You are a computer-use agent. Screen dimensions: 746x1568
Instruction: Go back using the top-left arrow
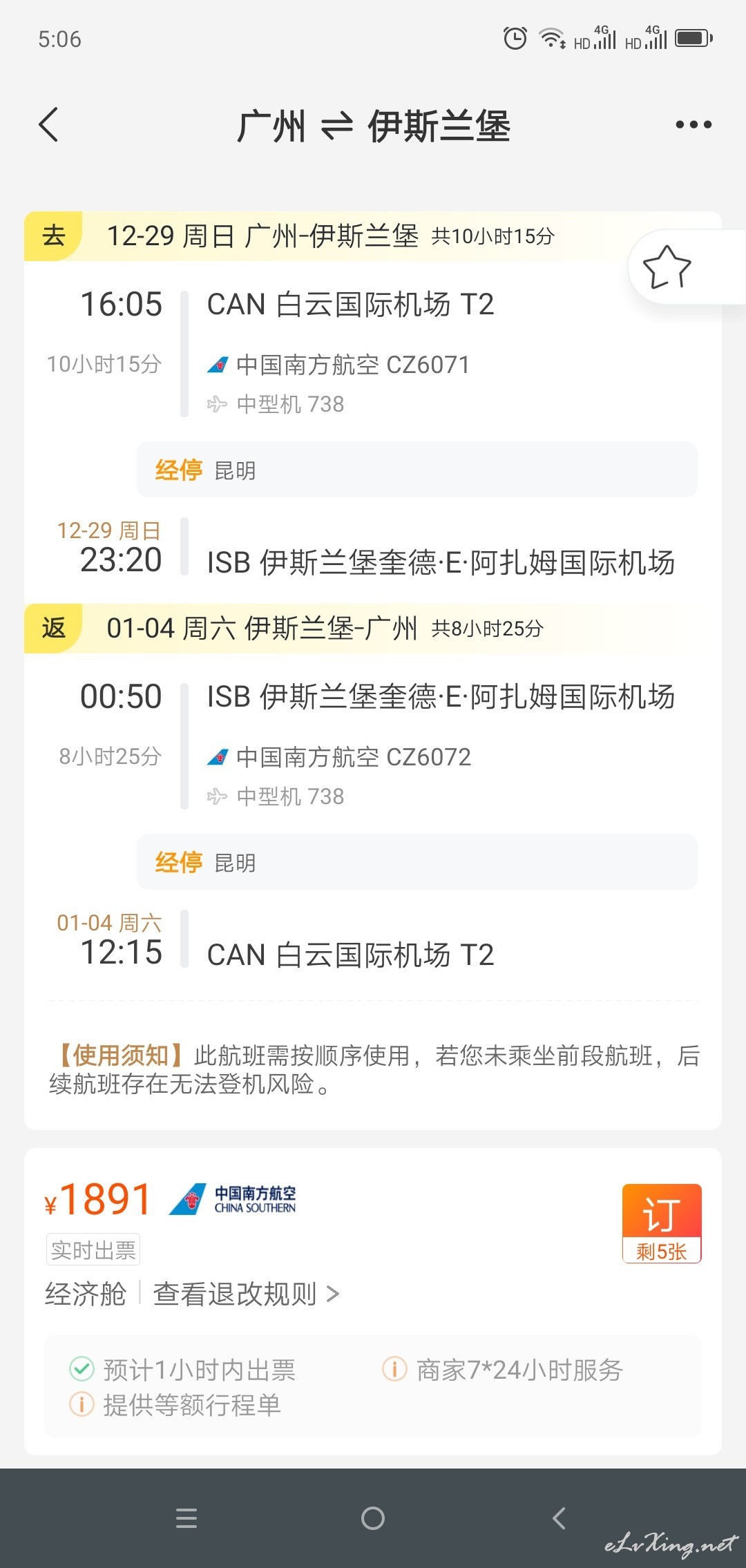48,125
